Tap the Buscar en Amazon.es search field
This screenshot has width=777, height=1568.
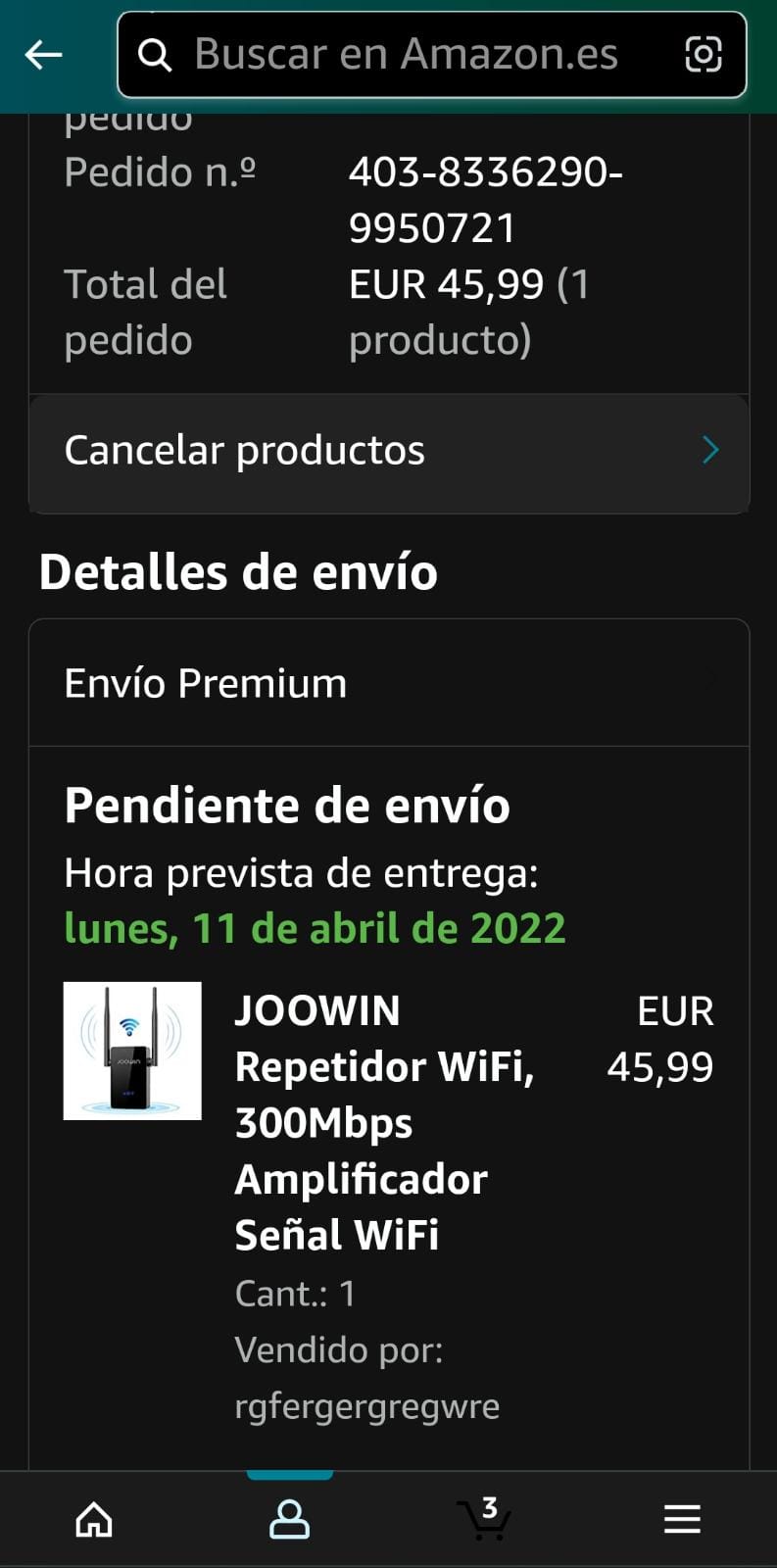click(x=406, y=55)
